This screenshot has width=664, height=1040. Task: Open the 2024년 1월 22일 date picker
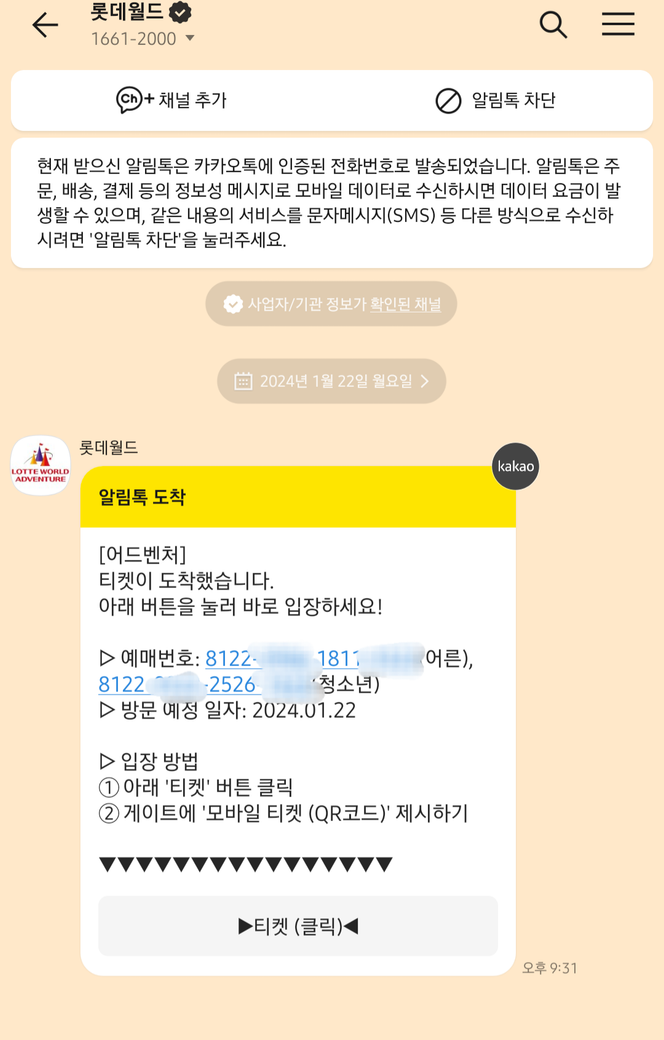coord(331,381)
